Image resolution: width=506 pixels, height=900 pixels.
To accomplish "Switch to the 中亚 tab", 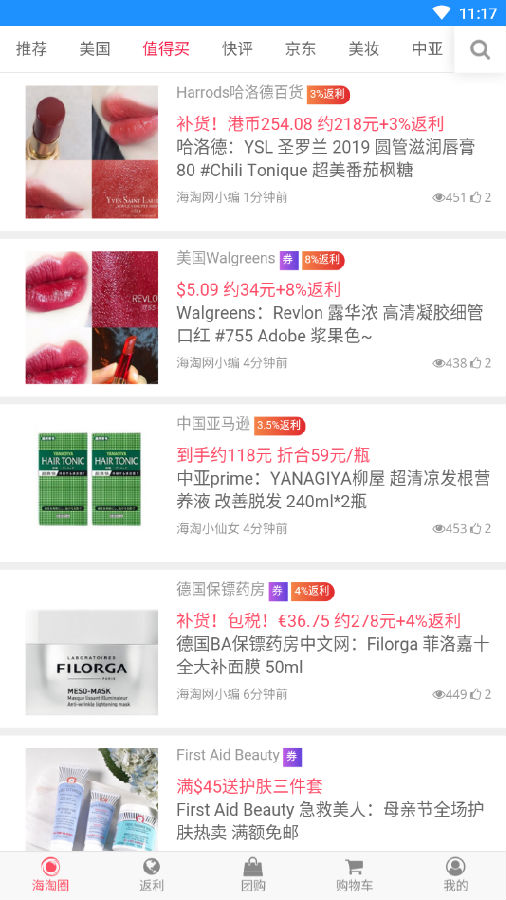I will (x=427, y=49).
